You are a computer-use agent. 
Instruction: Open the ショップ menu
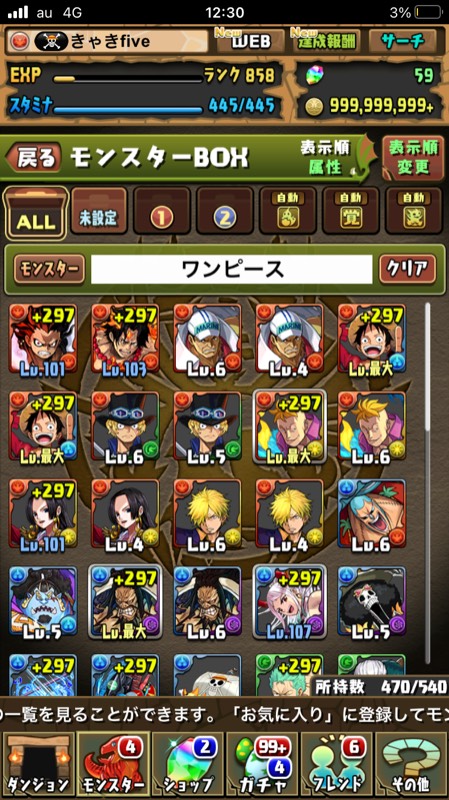(188, 764)
